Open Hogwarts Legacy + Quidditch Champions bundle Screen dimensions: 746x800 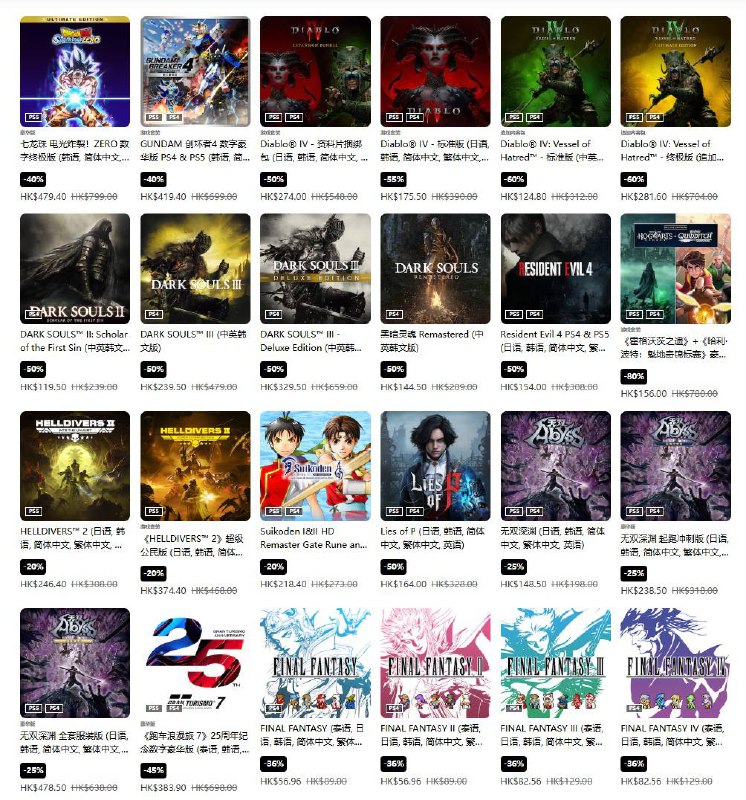(675, 268)
